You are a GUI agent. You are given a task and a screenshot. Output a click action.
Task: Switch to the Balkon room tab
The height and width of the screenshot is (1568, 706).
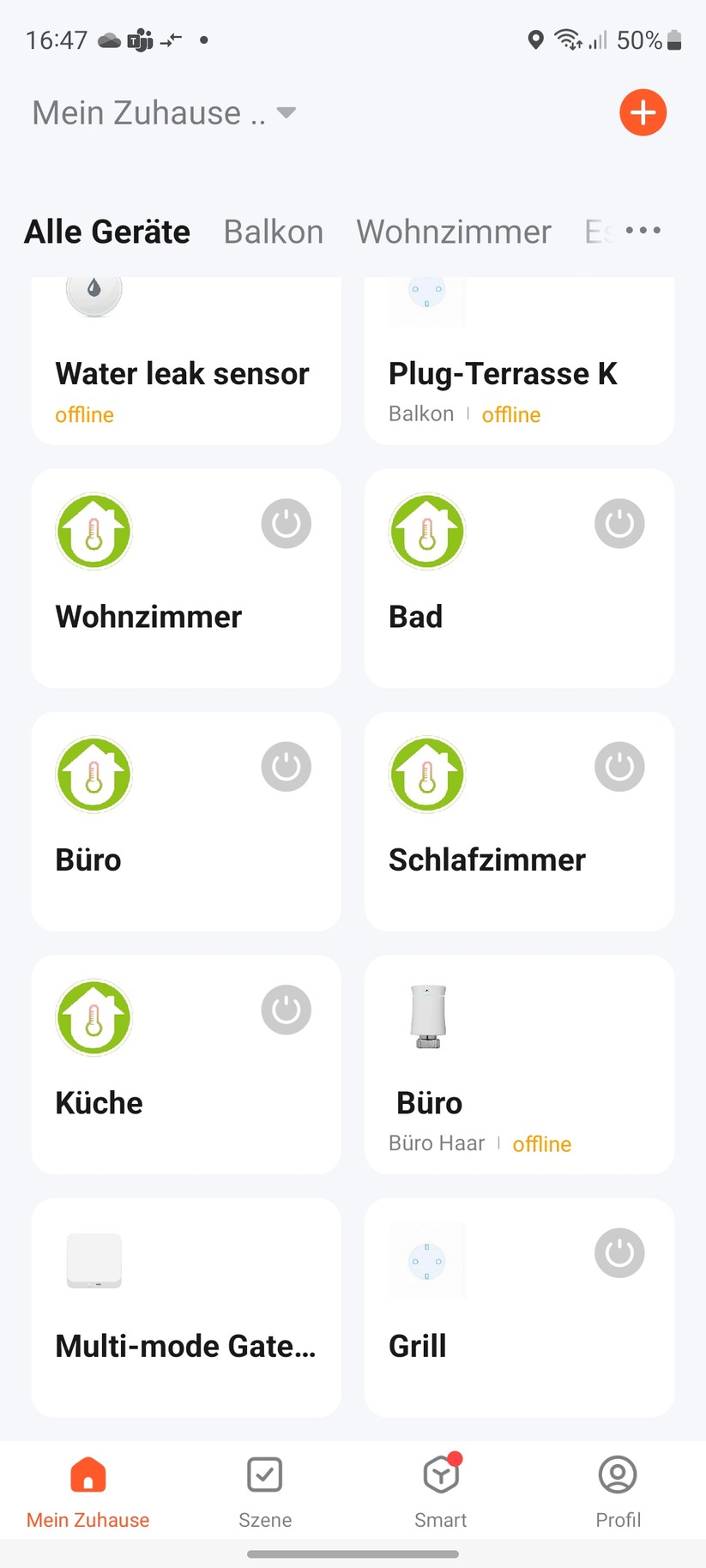tap(273, 231)
